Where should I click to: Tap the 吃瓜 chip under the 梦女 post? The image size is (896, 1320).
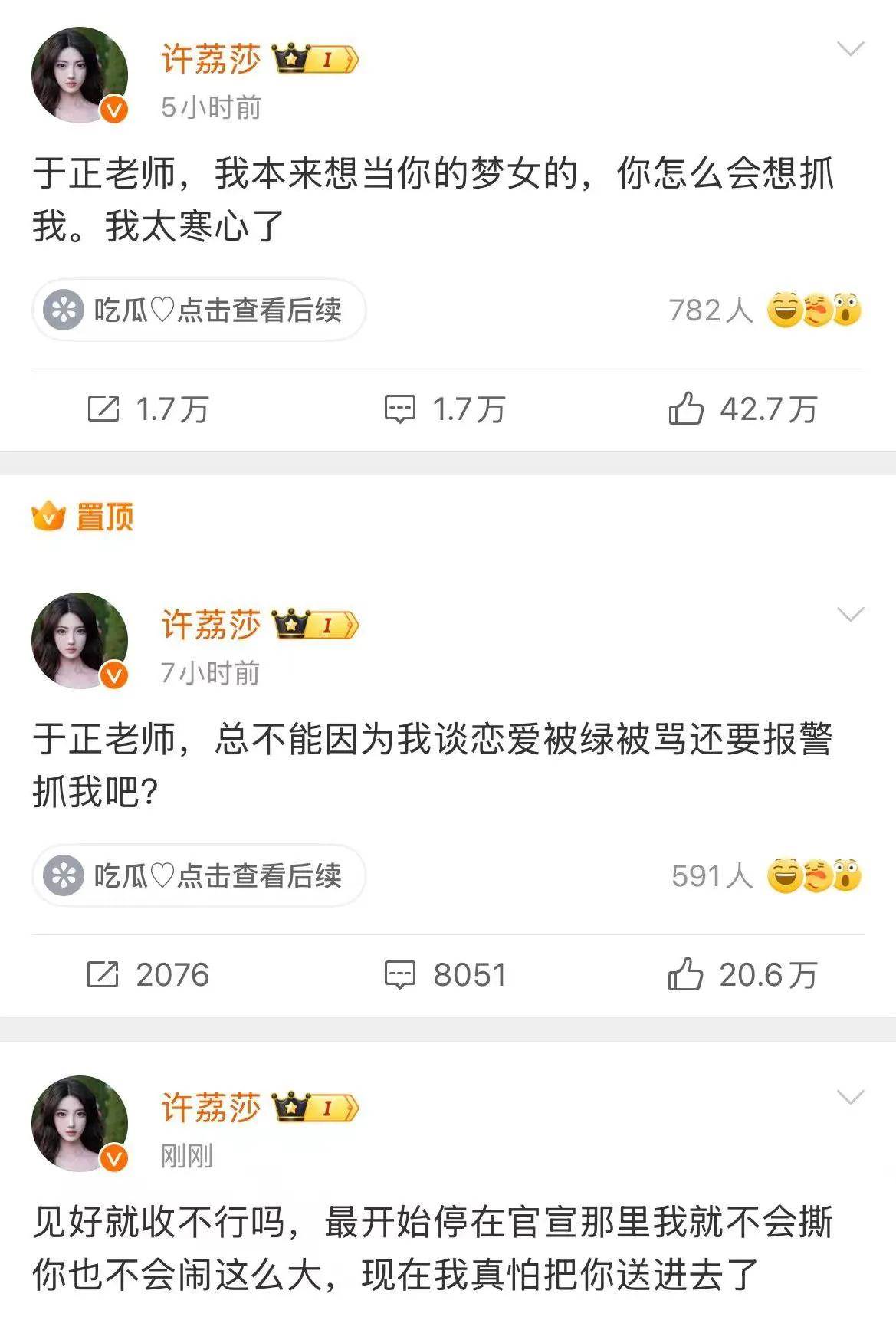coord(199,310)
